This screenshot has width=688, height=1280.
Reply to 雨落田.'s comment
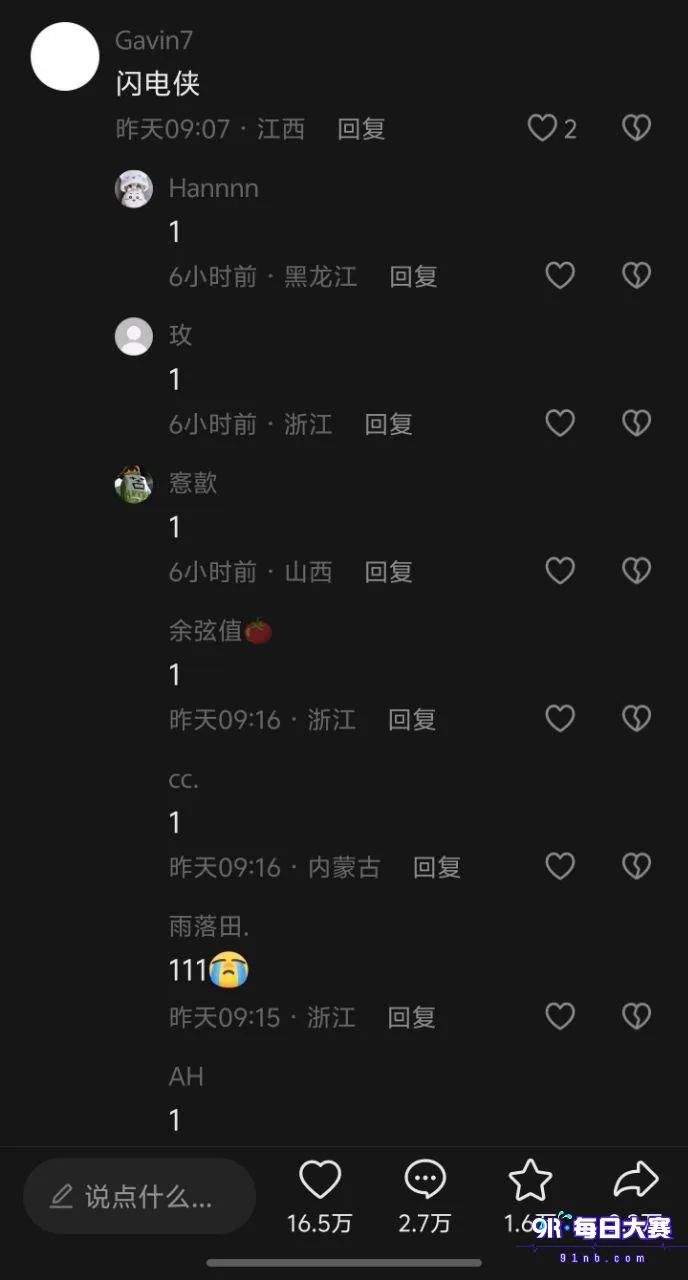pyautogui.click(x=412, y=1018)
